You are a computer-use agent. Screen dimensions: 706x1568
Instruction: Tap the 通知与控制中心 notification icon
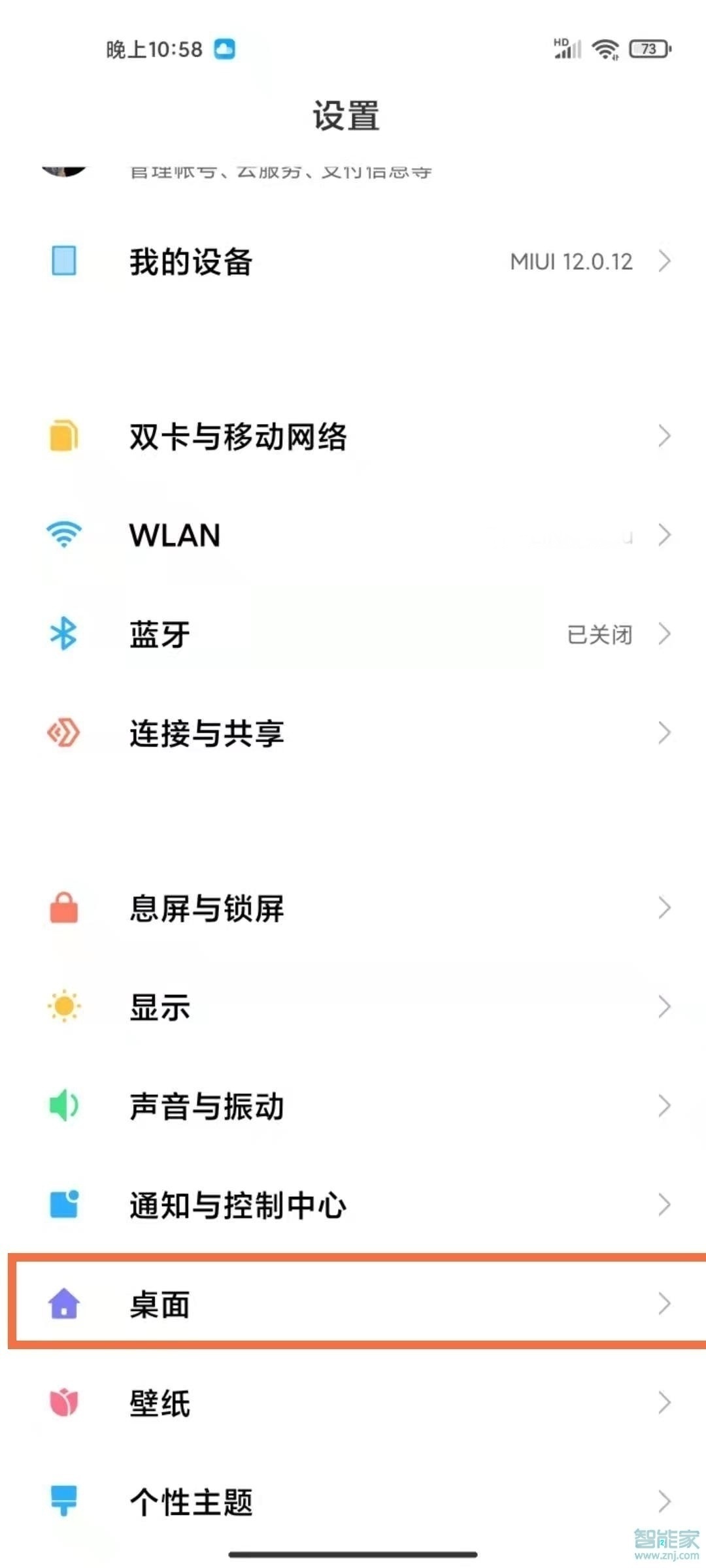point(63,1205)
